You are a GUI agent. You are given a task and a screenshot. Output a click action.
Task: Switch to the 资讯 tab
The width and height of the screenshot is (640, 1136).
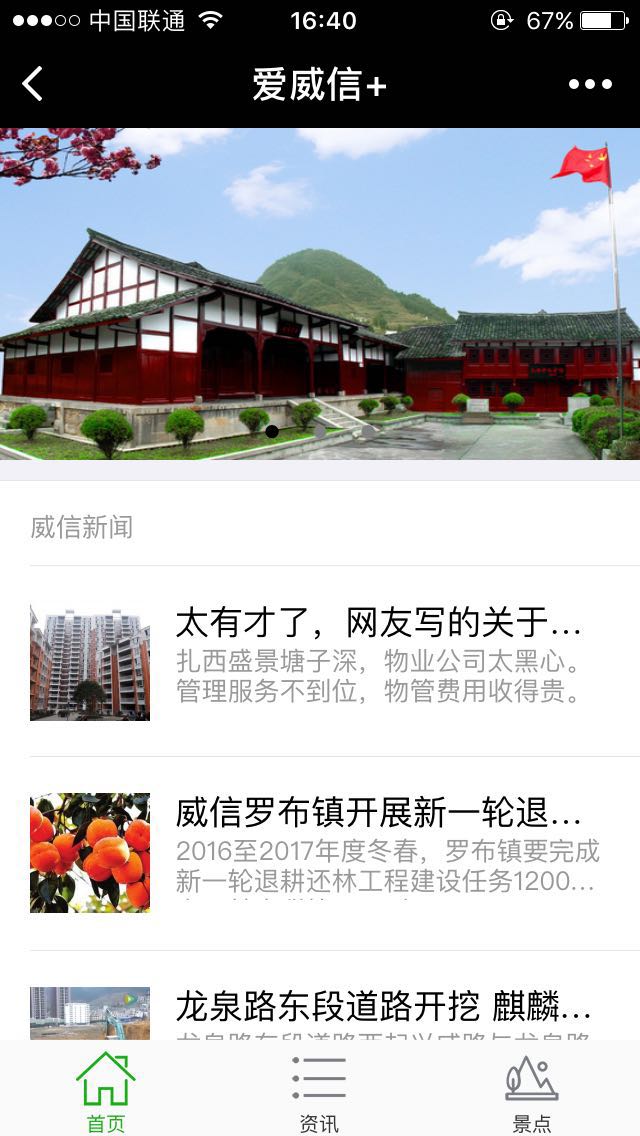coord(319,1091)
